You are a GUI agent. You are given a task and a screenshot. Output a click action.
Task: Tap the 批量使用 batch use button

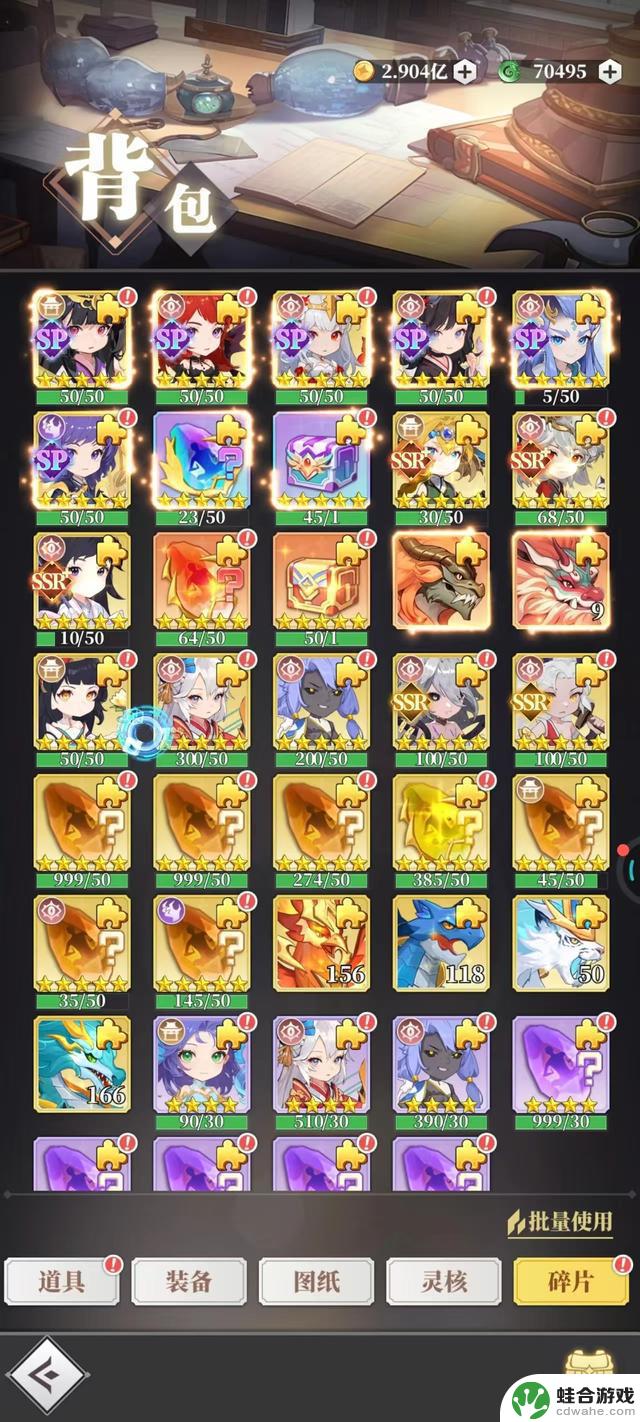(560, 1222)
